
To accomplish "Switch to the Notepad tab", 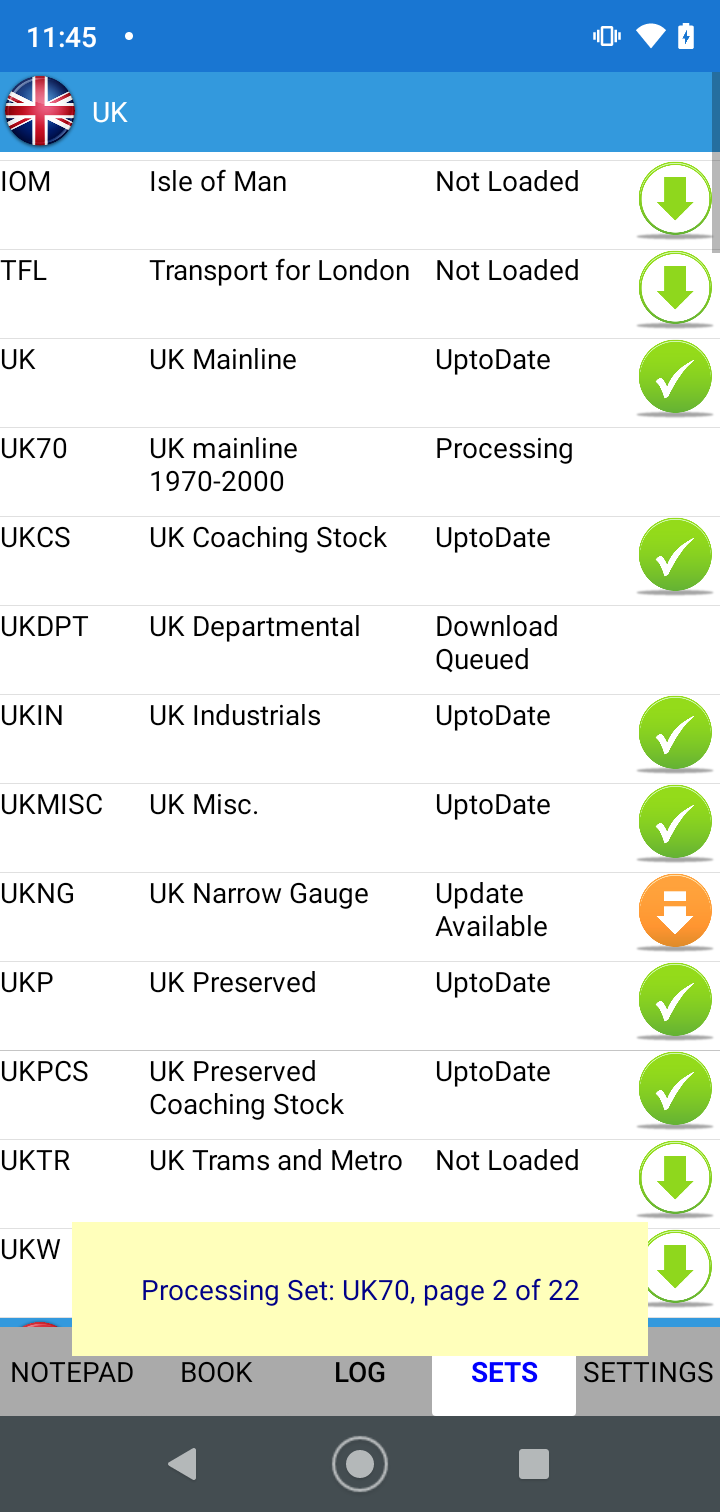I will point(72,1373).
